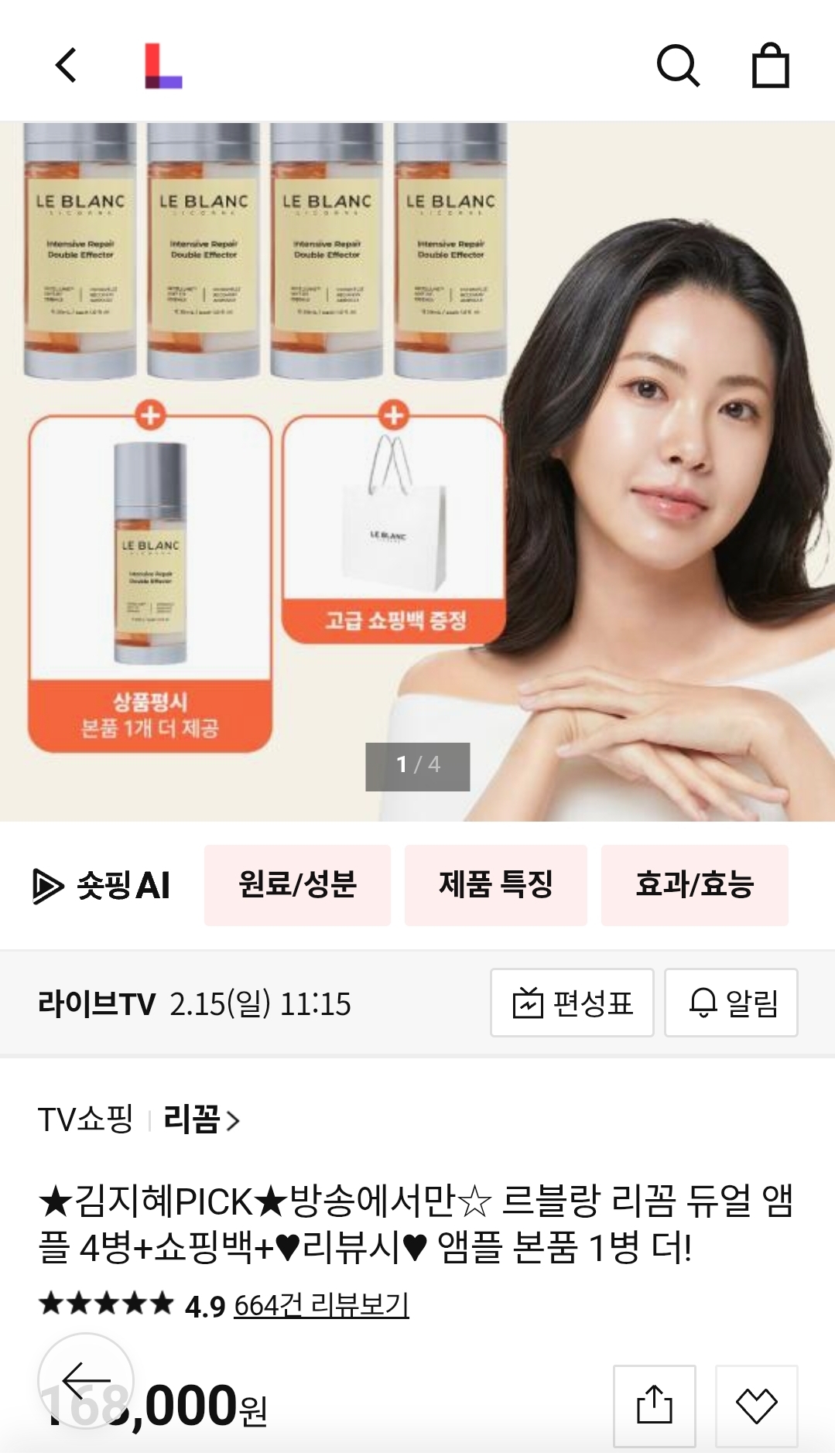Open the 편성표 broadcast schedule
835x1456 pixels.
(x=572, y=1003)
